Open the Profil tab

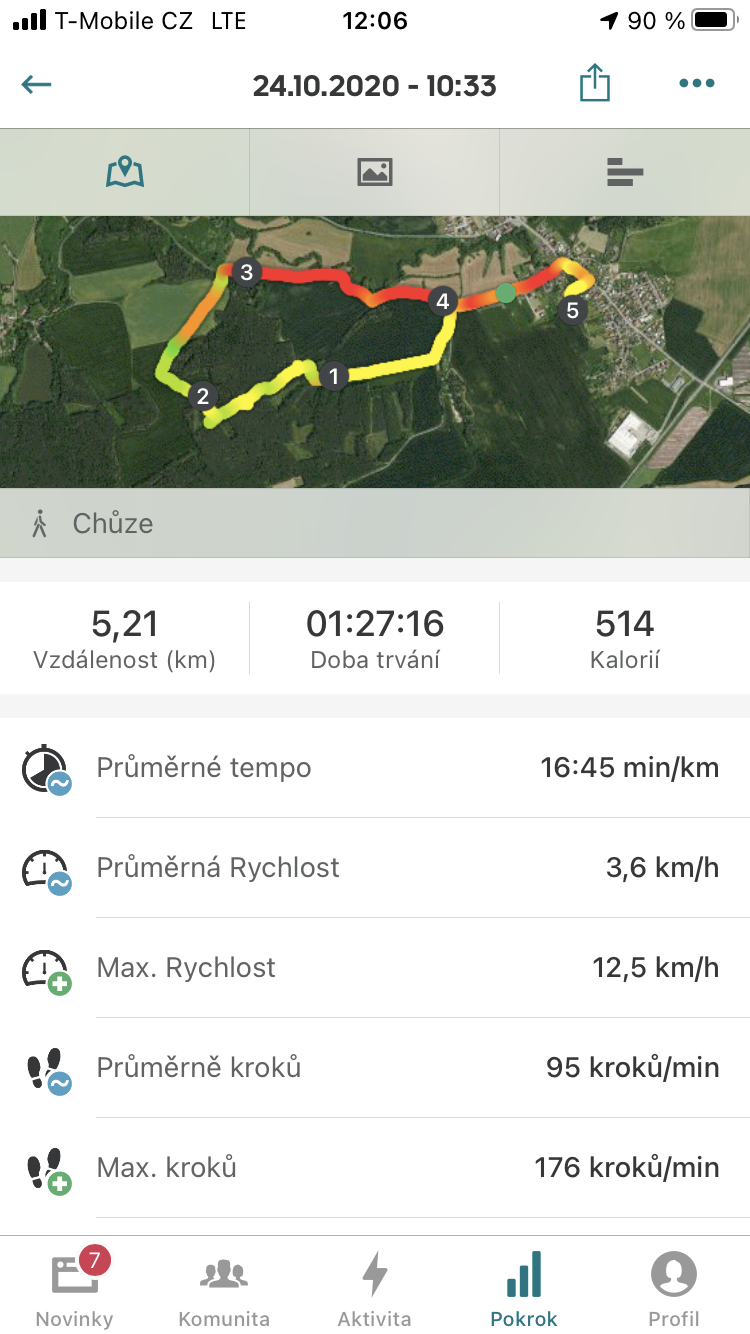tap(674, 1286)
